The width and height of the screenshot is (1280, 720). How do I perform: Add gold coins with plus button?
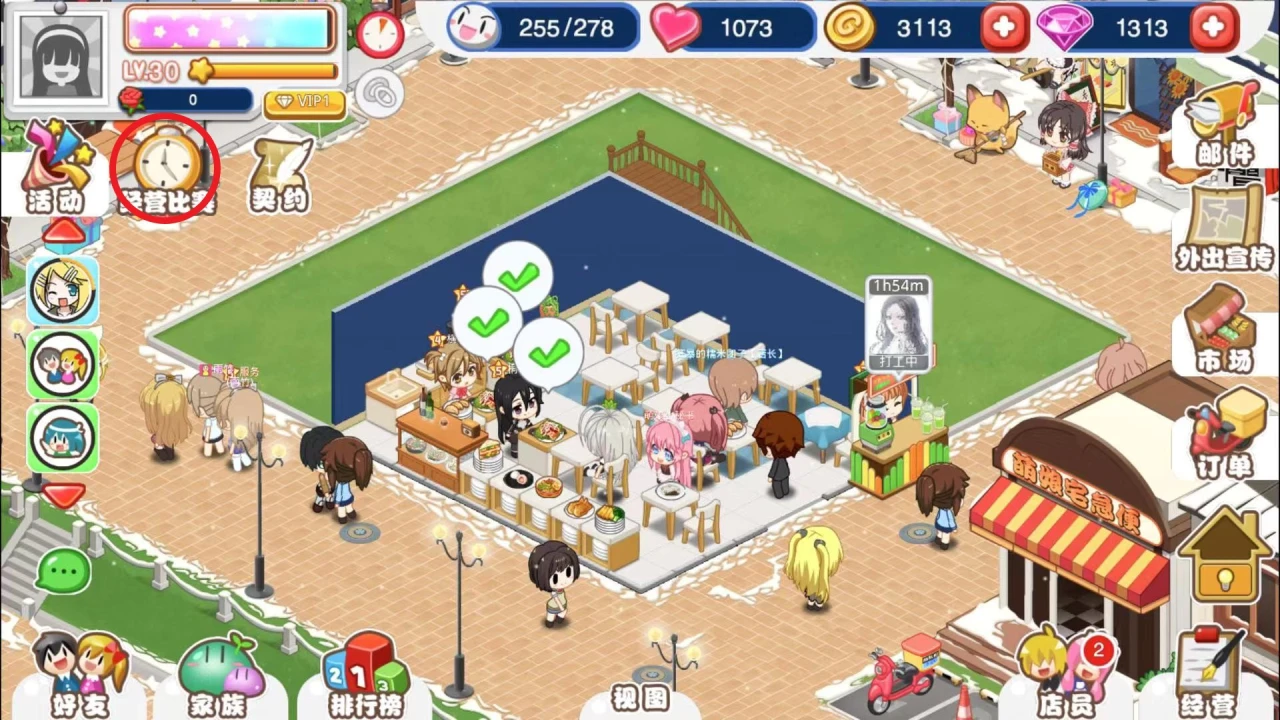click(1003, 27)
